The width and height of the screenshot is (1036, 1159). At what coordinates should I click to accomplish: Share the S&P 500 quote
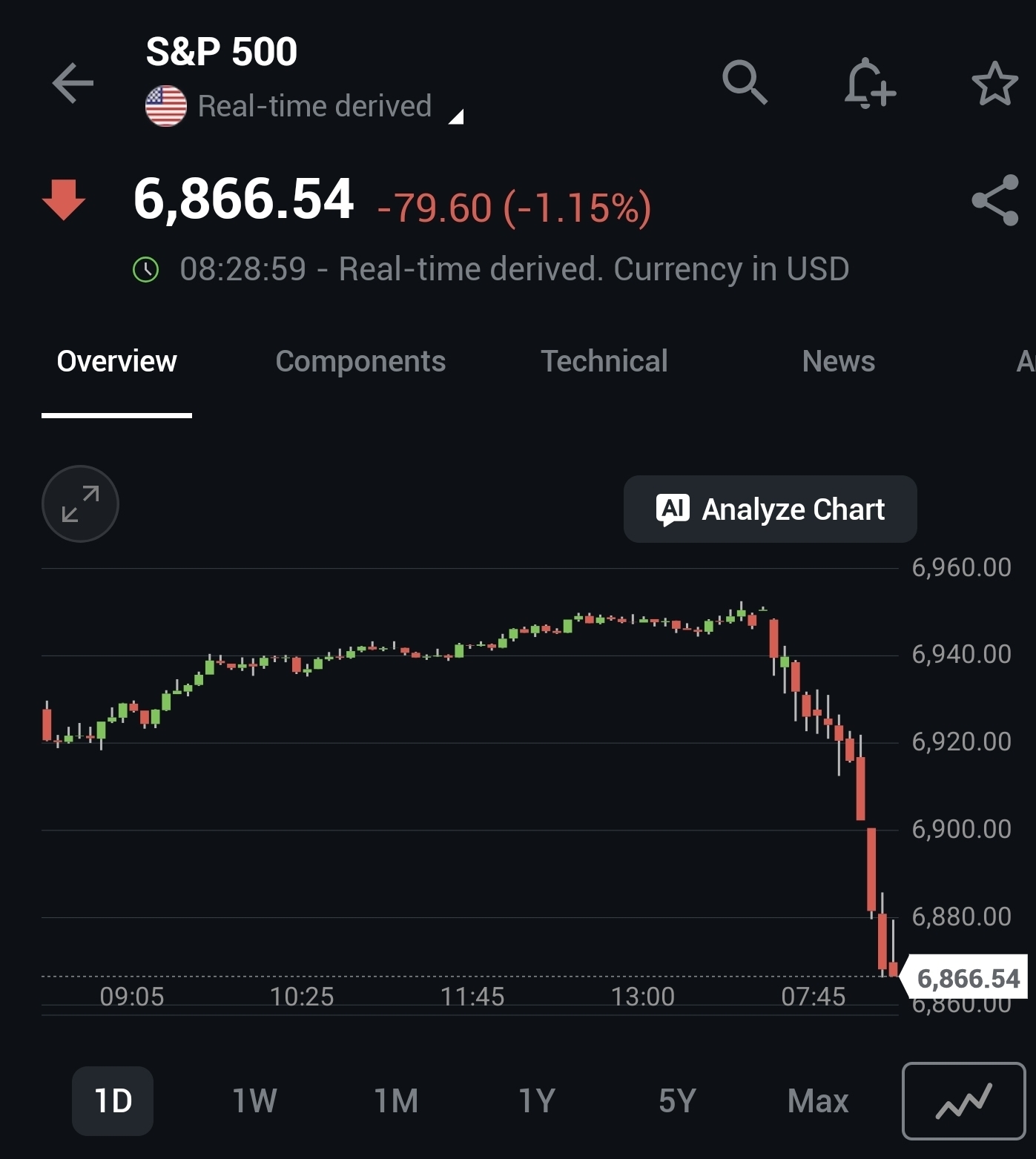tap(994, 200)
